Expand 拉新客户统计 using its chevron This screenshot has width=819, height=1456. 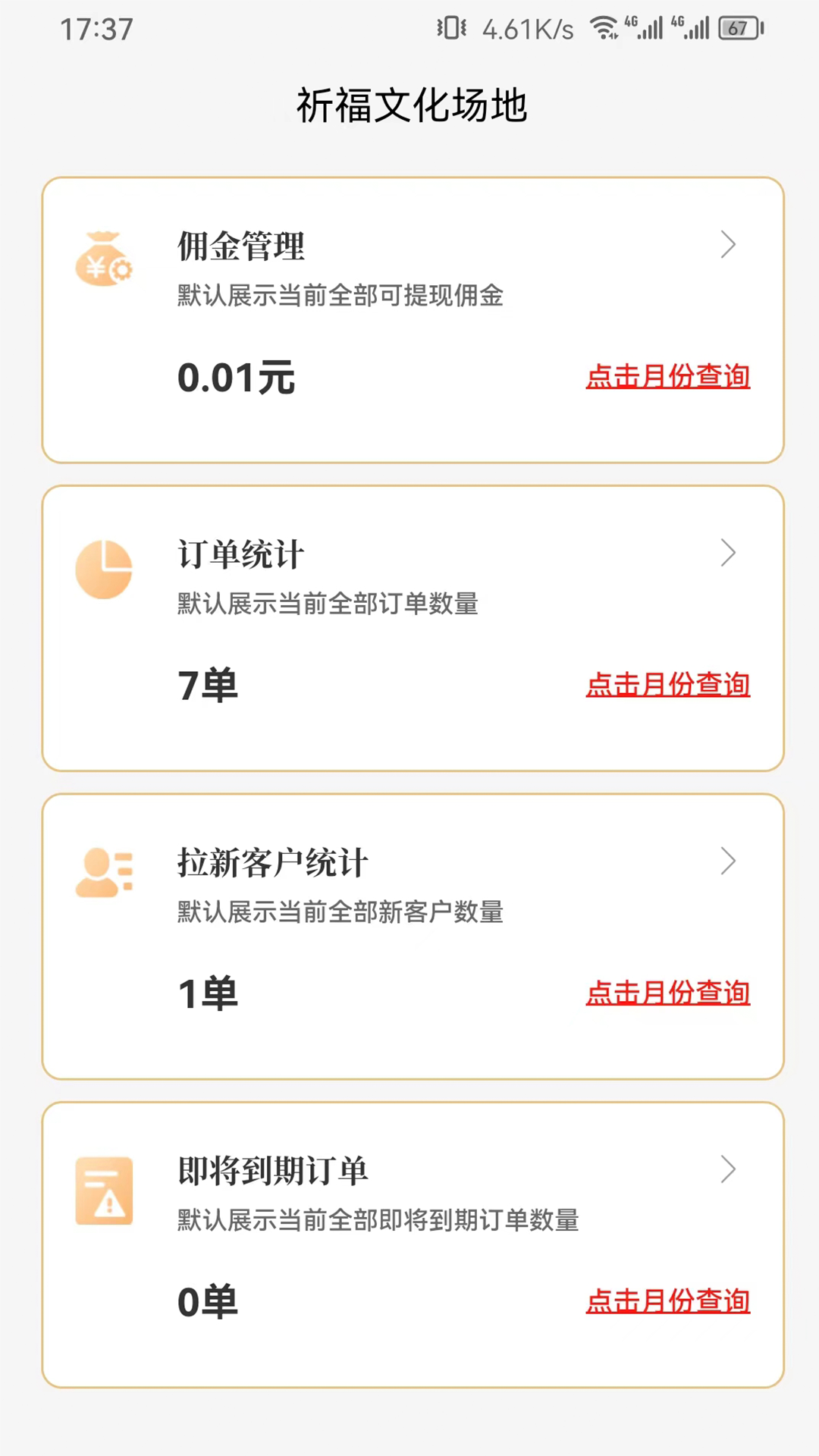(x=728, y=861)
